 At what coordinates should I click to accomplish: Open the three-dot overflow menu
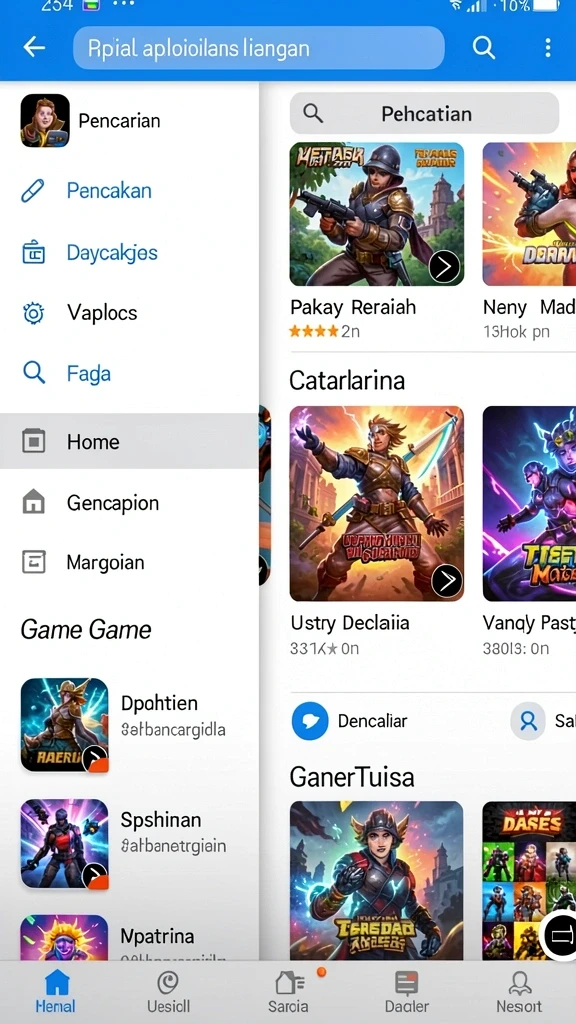[x=547, y=48]
